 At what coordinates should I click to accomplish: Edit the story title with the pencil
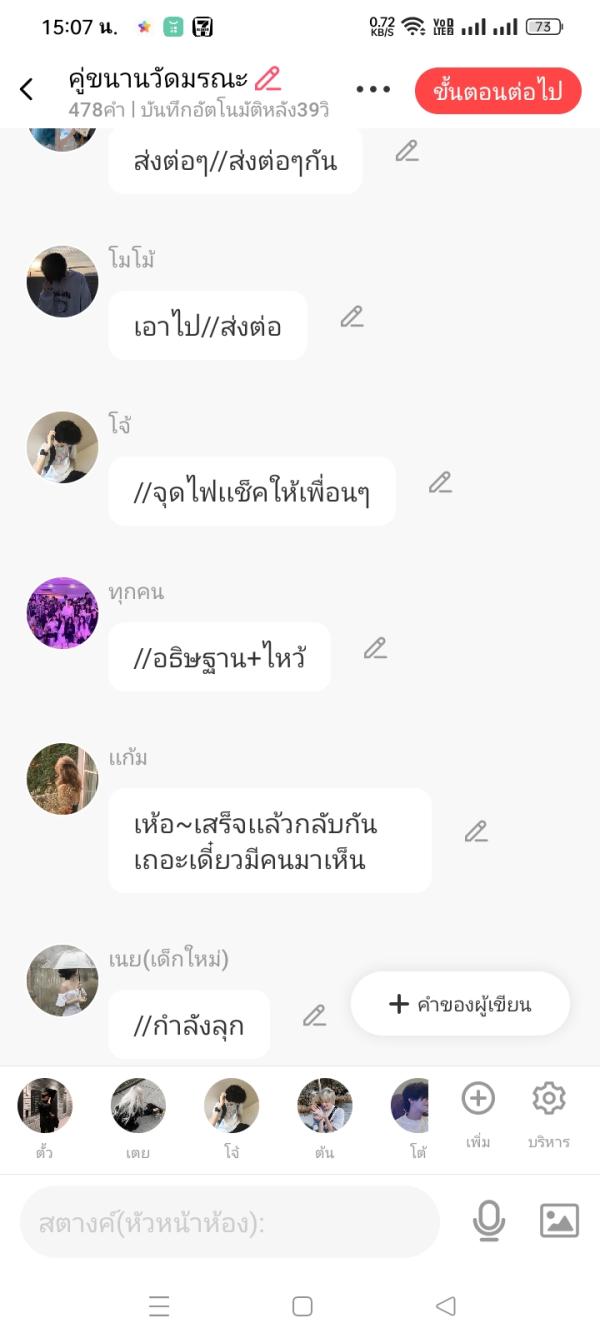(268, 78)
